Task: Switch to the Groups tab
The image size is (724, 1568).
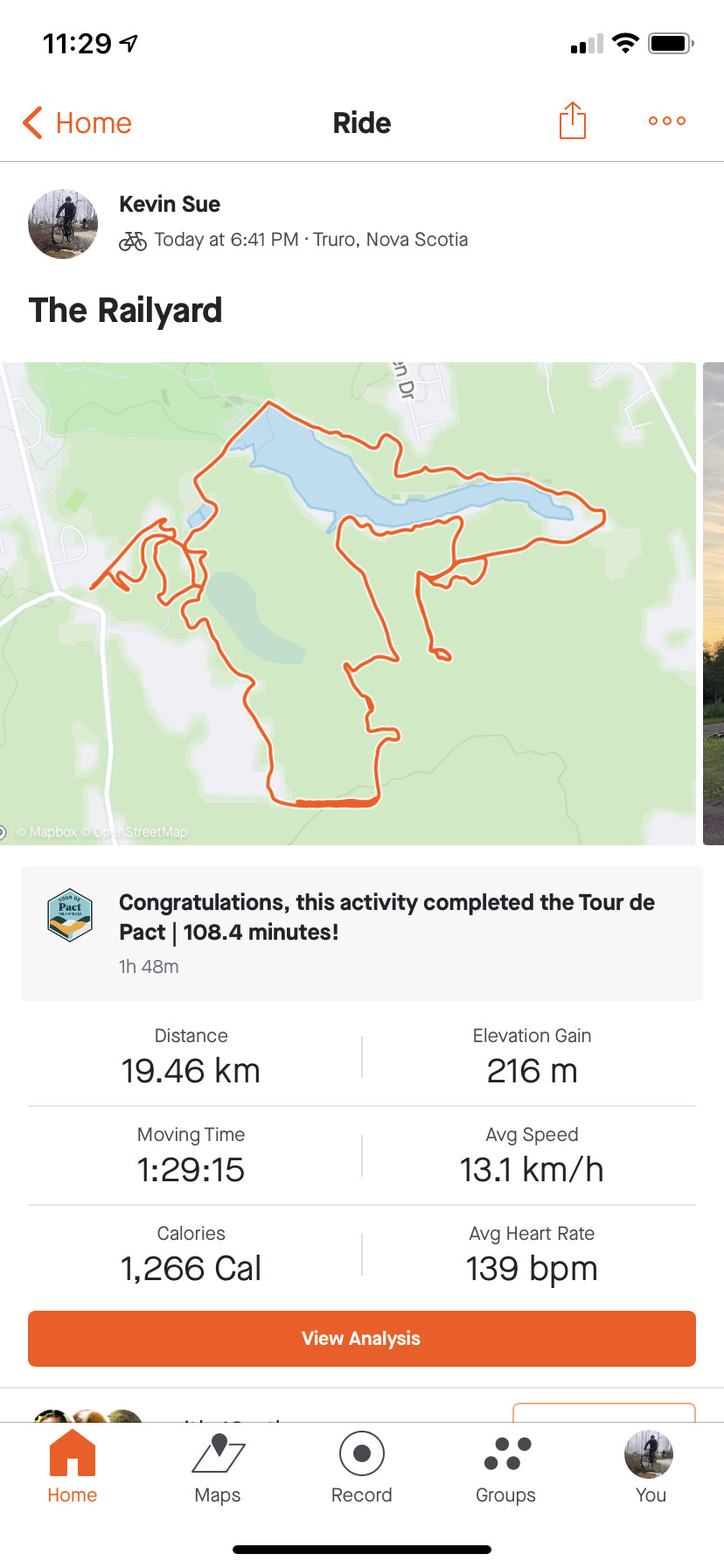Action: [x=506, y=1467]
